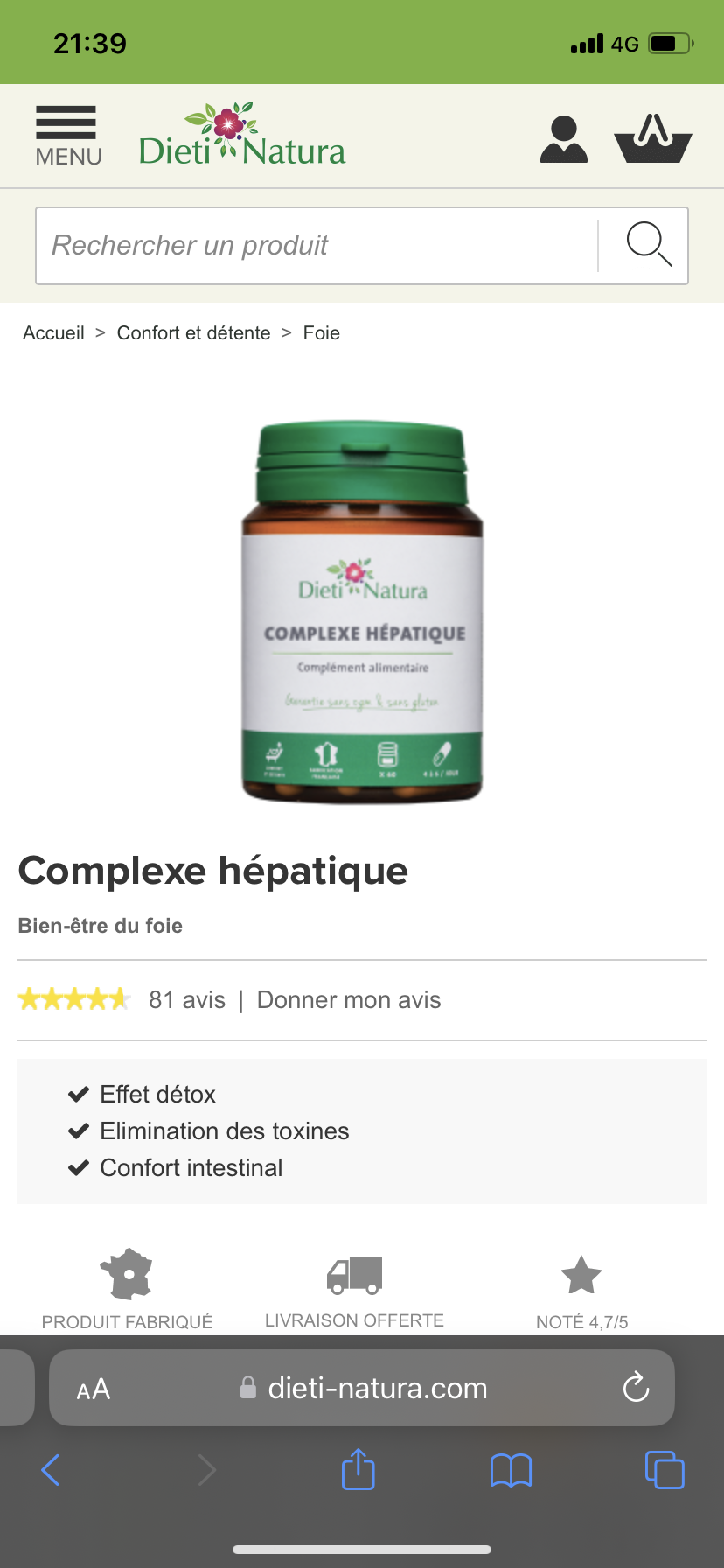The height and width of the screenshot is (1568, 724).
Task: Reload the dieti-natura.com page
Action: point(636,1388)
